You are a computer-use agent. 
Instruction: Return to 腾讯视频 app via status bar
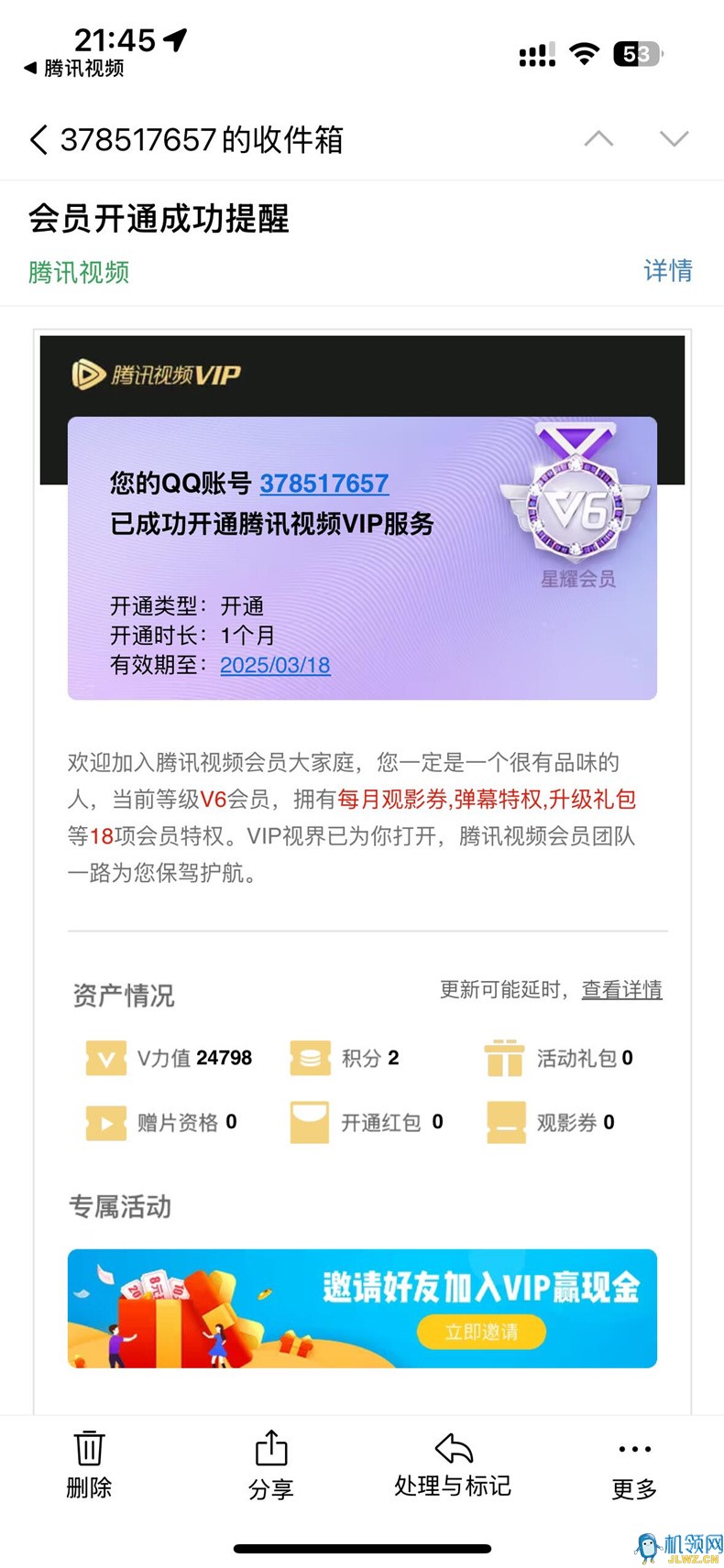(73, 69)
